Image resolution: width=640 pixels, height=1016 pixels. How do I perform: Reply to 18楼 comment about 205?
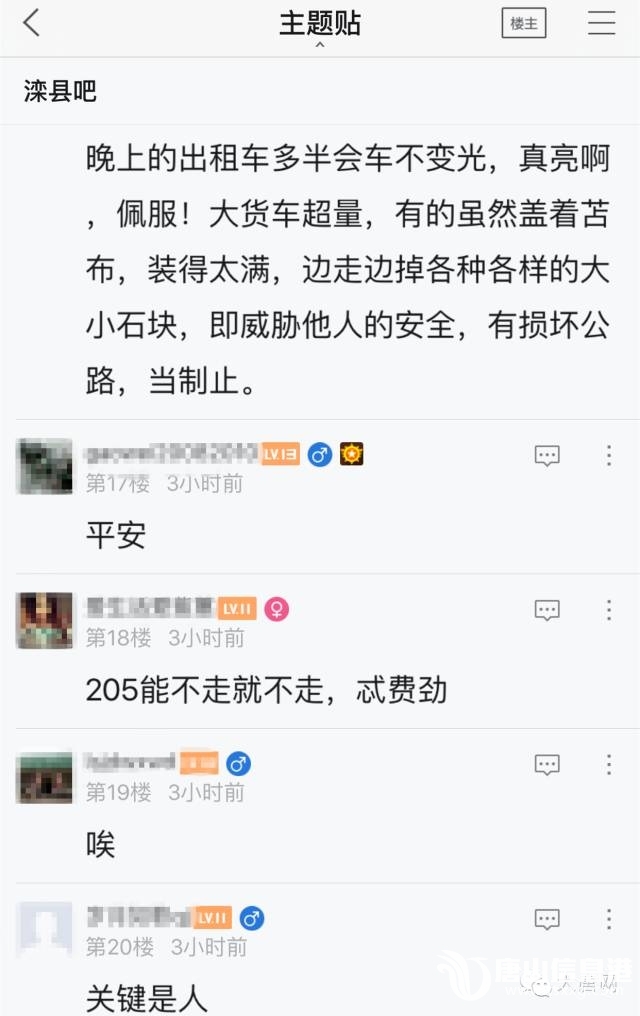547,610
